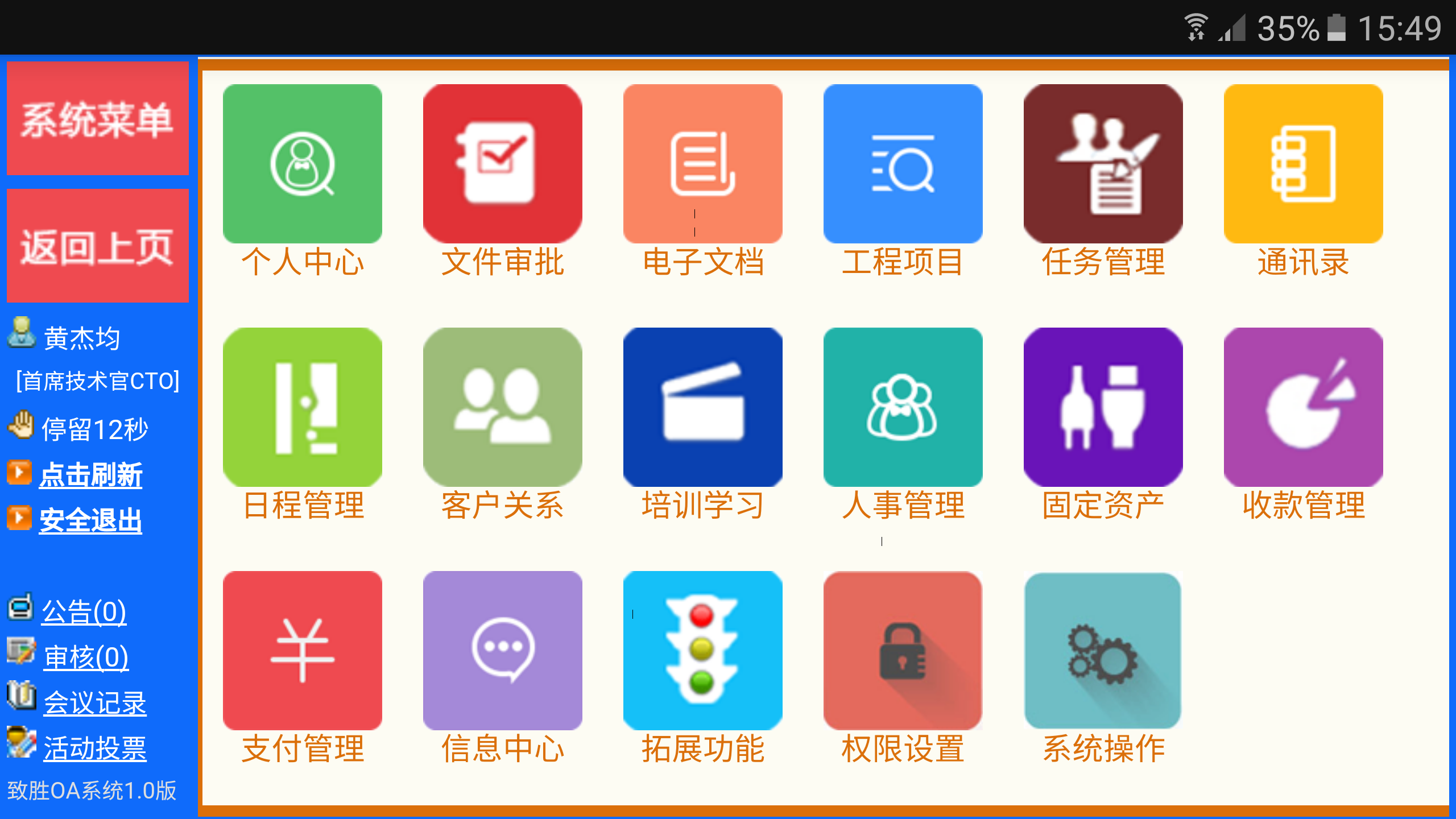Go back with 返回上页 button

pyautogui.click(x=97, y=246)
